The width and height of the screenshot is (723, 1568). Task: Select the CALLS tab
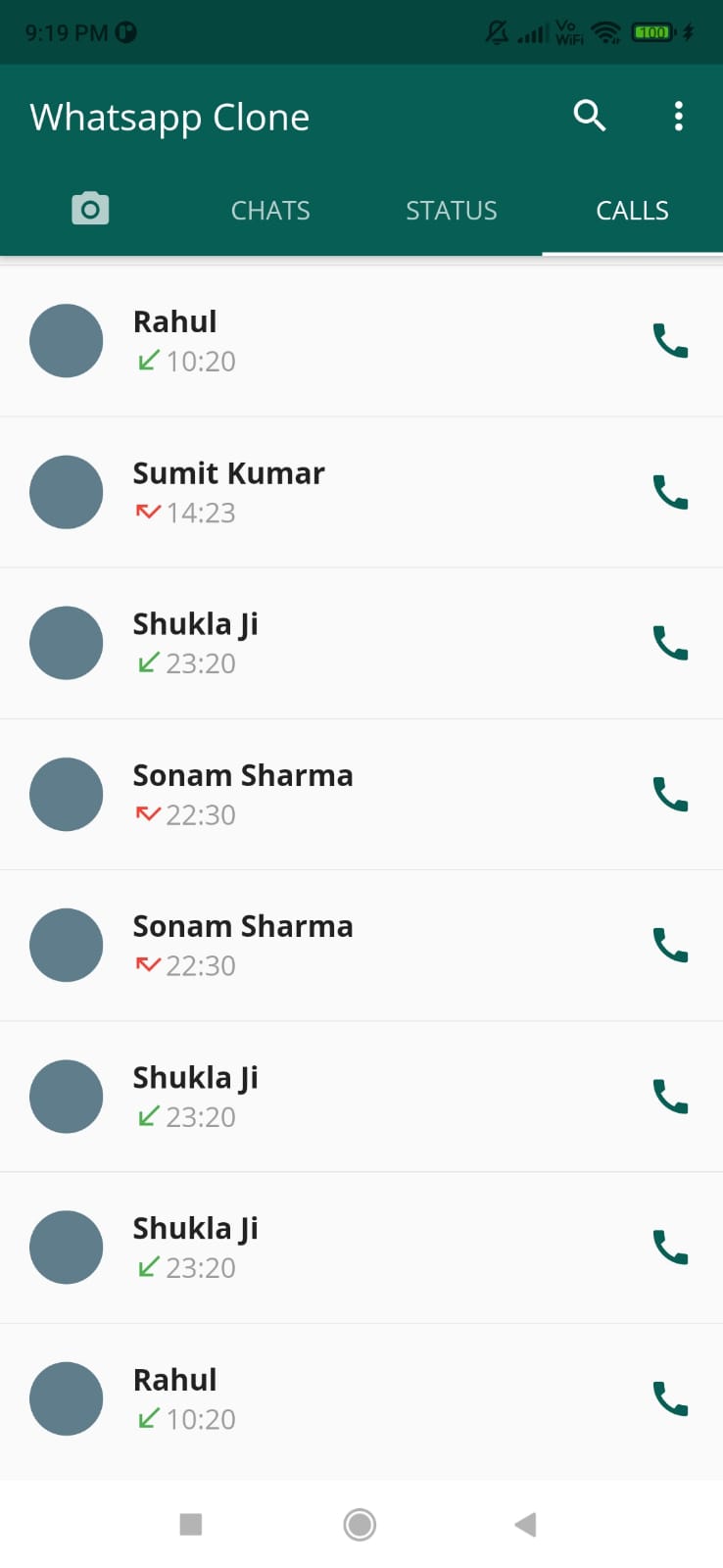coord(632,210)
